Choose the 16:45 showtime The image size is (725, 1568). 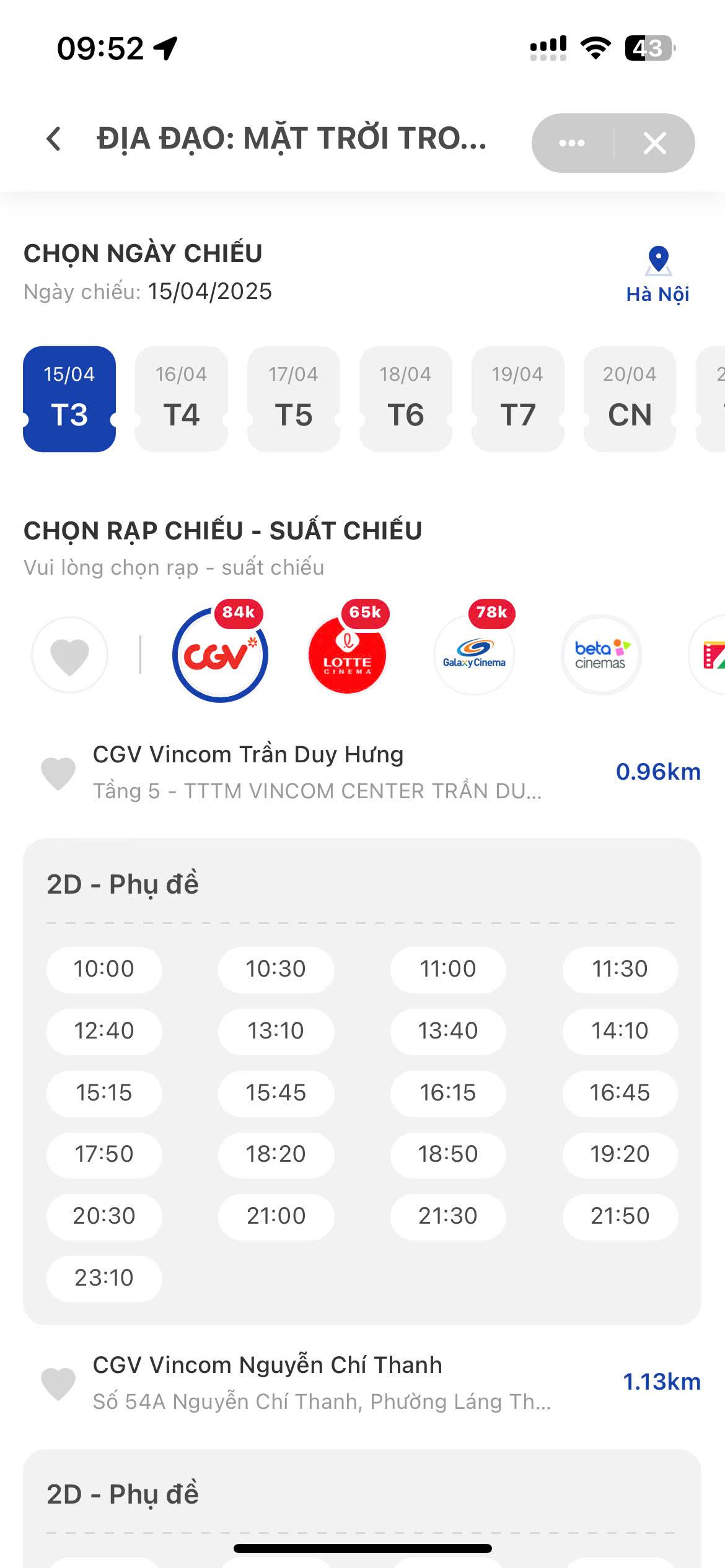click(620, 1093)
